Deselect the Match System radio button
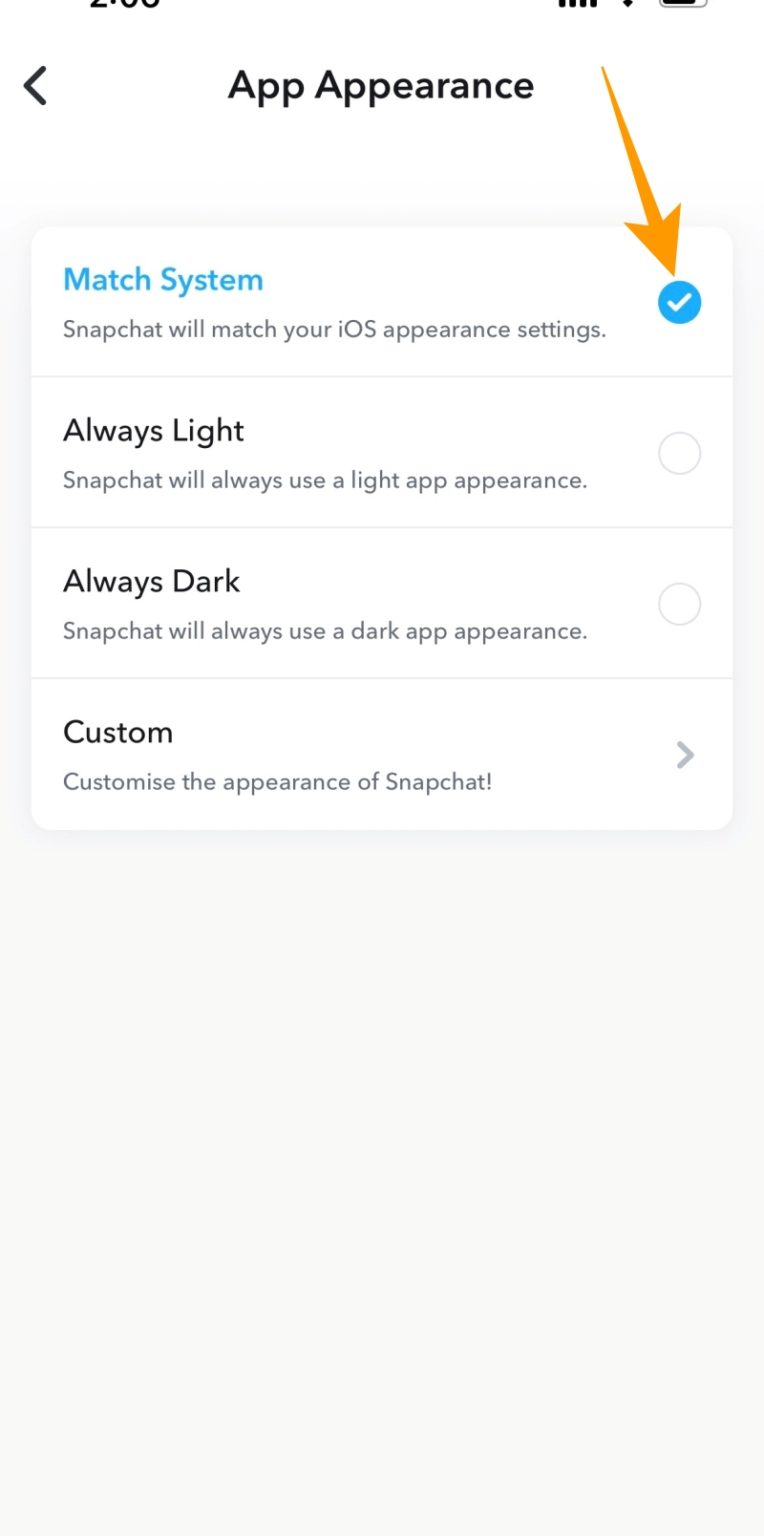Screen dimensions: 764x1536 pyautogui.click(x=679, y=302)
